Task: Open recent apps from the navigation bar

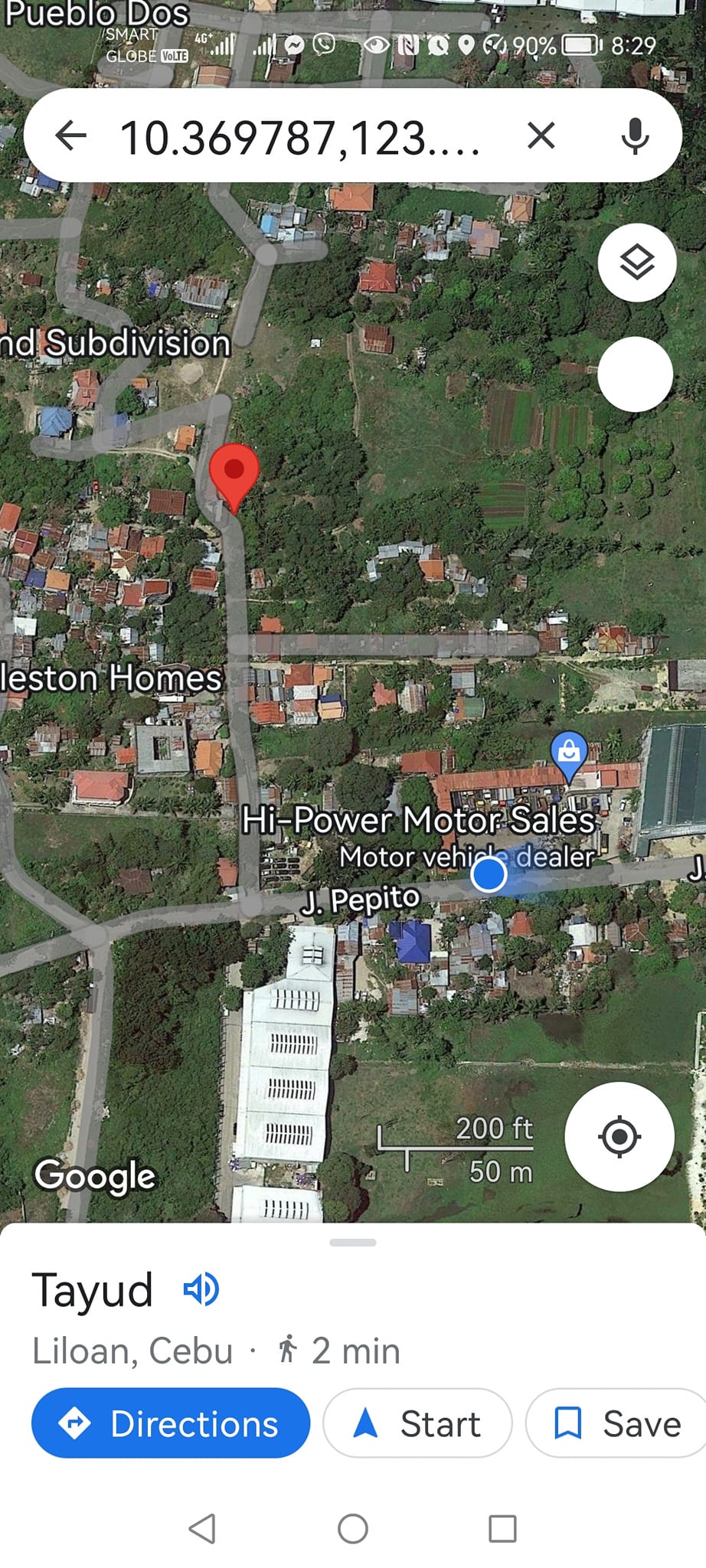Action: pyautogui.click(x=502, y=1529)
